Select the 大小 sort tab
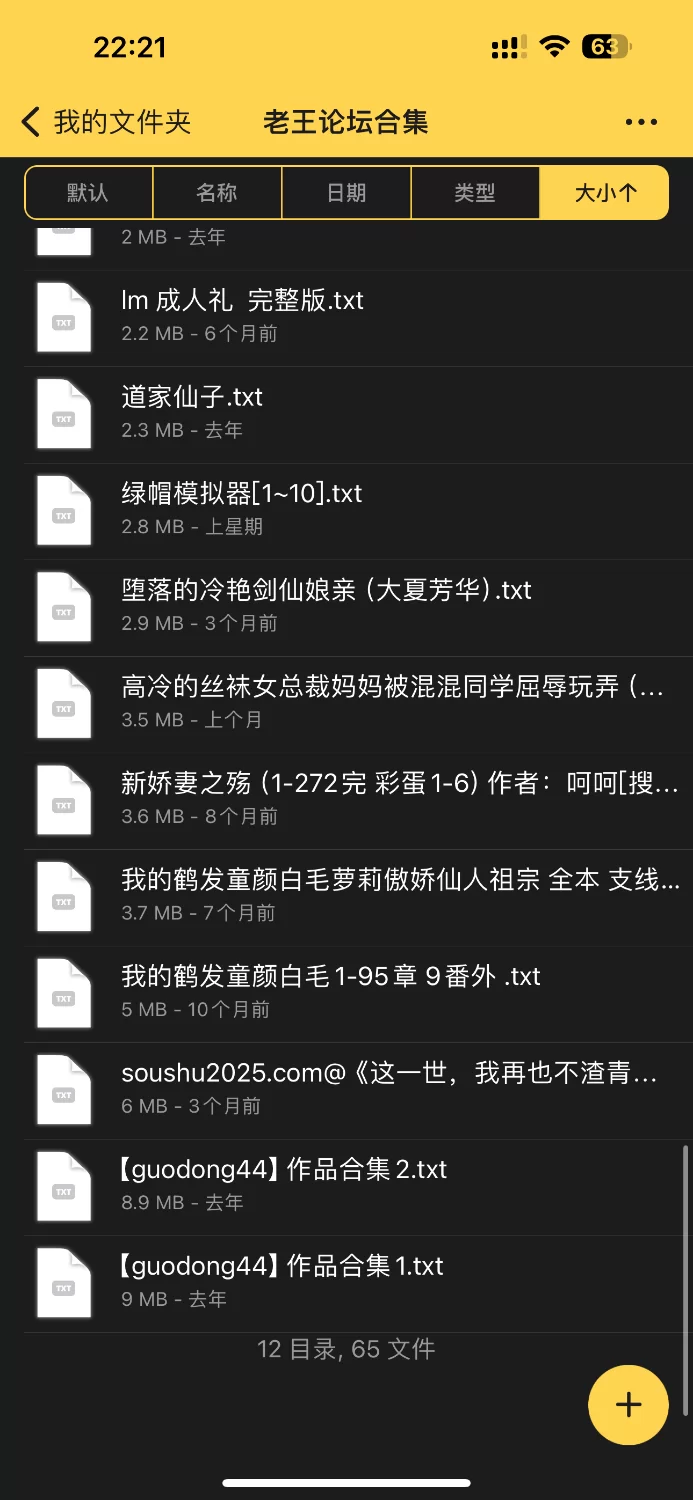The height and width of the screenshot is (1500, 693). (x=604, y=193)
